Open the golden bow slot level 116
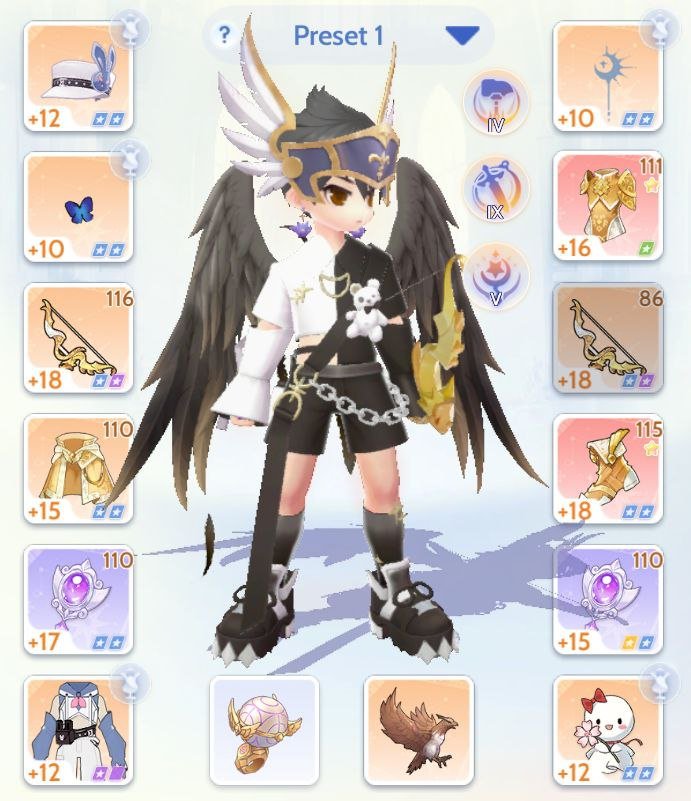 click(x=78, y=338)
